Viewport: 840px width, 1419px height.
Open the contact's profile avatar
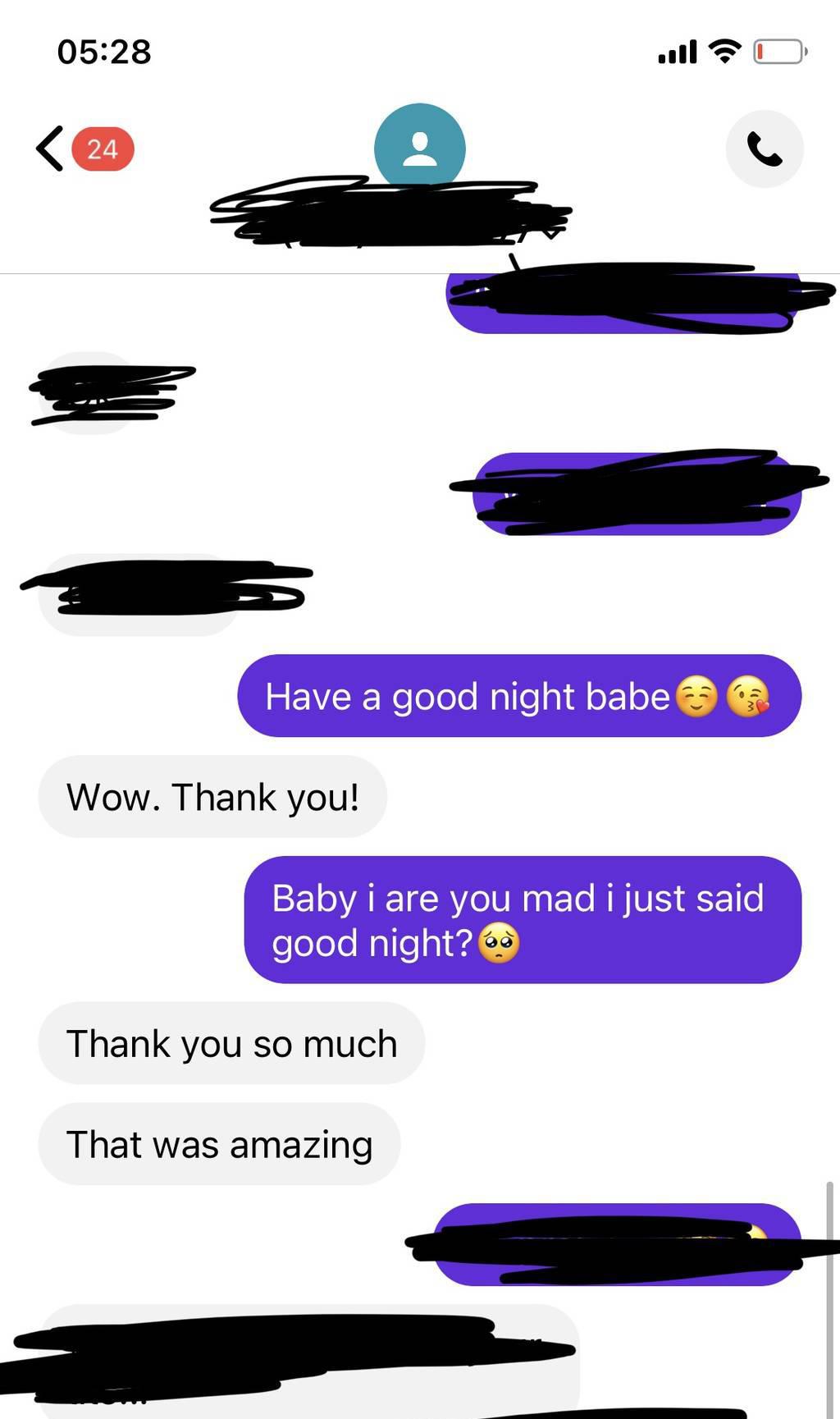pyautogui.click(x=419, y=148)
